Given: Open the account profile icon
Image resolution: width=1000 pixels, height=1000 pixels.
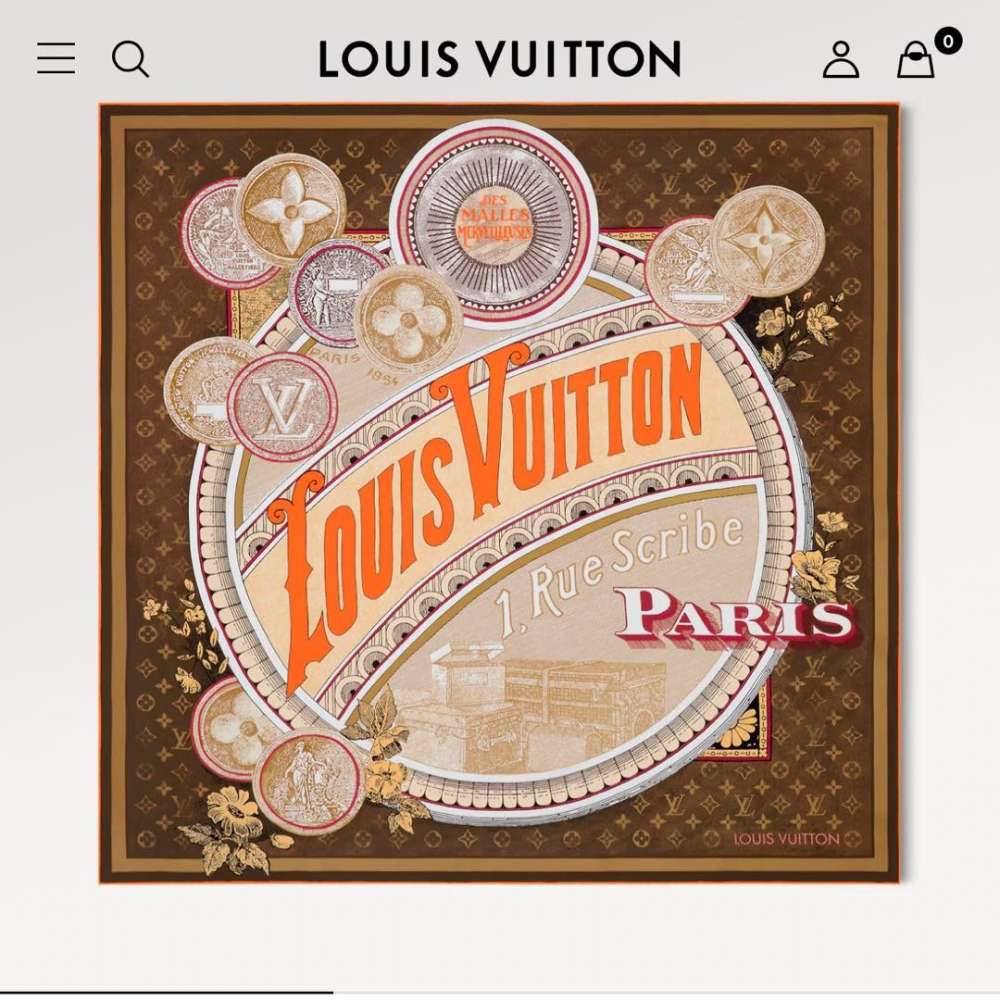Looking at the screenshot, I should [x=841, y=59].
